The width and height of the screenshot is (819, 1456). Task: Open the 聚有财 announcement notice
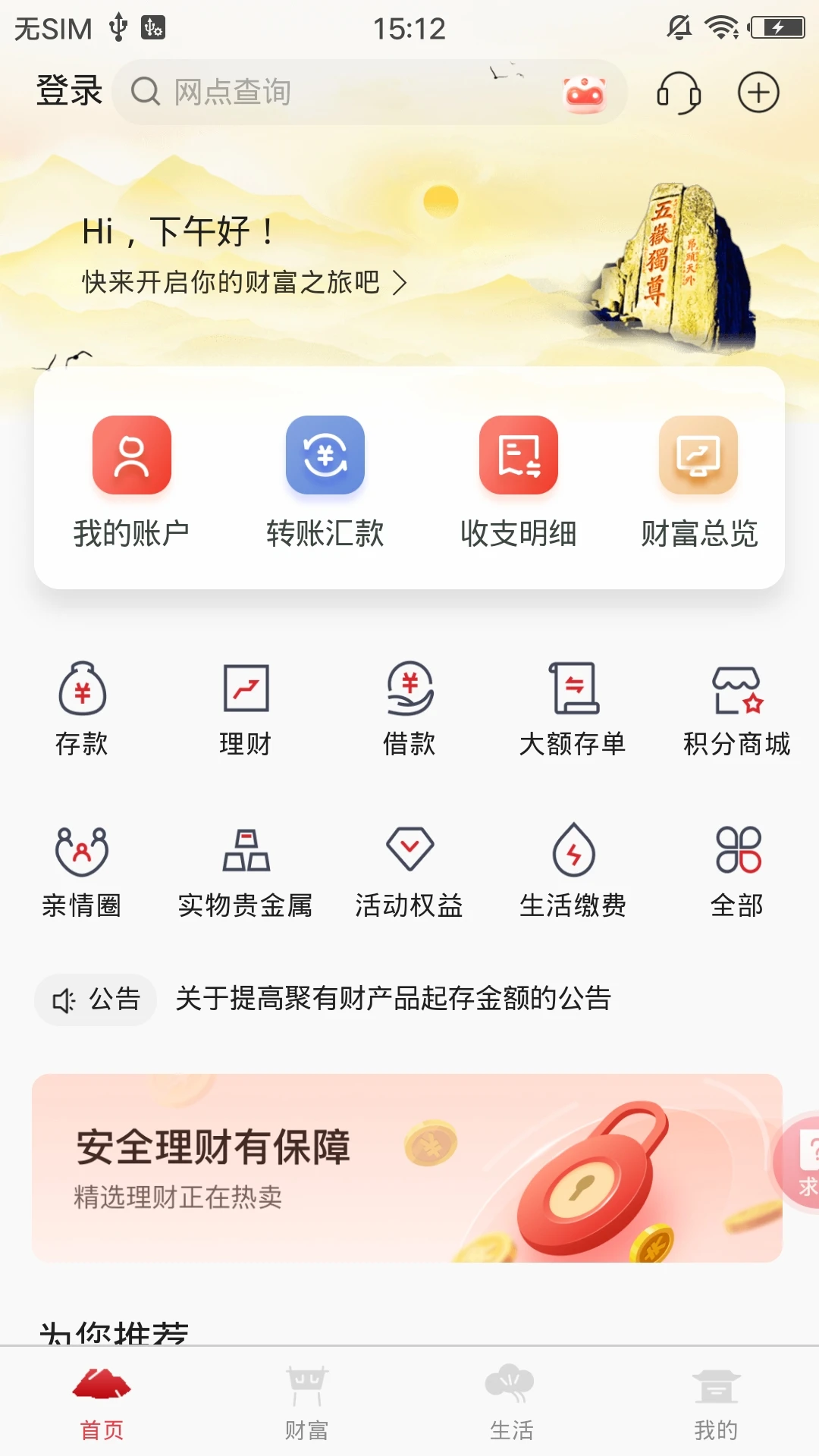(394, 999)
